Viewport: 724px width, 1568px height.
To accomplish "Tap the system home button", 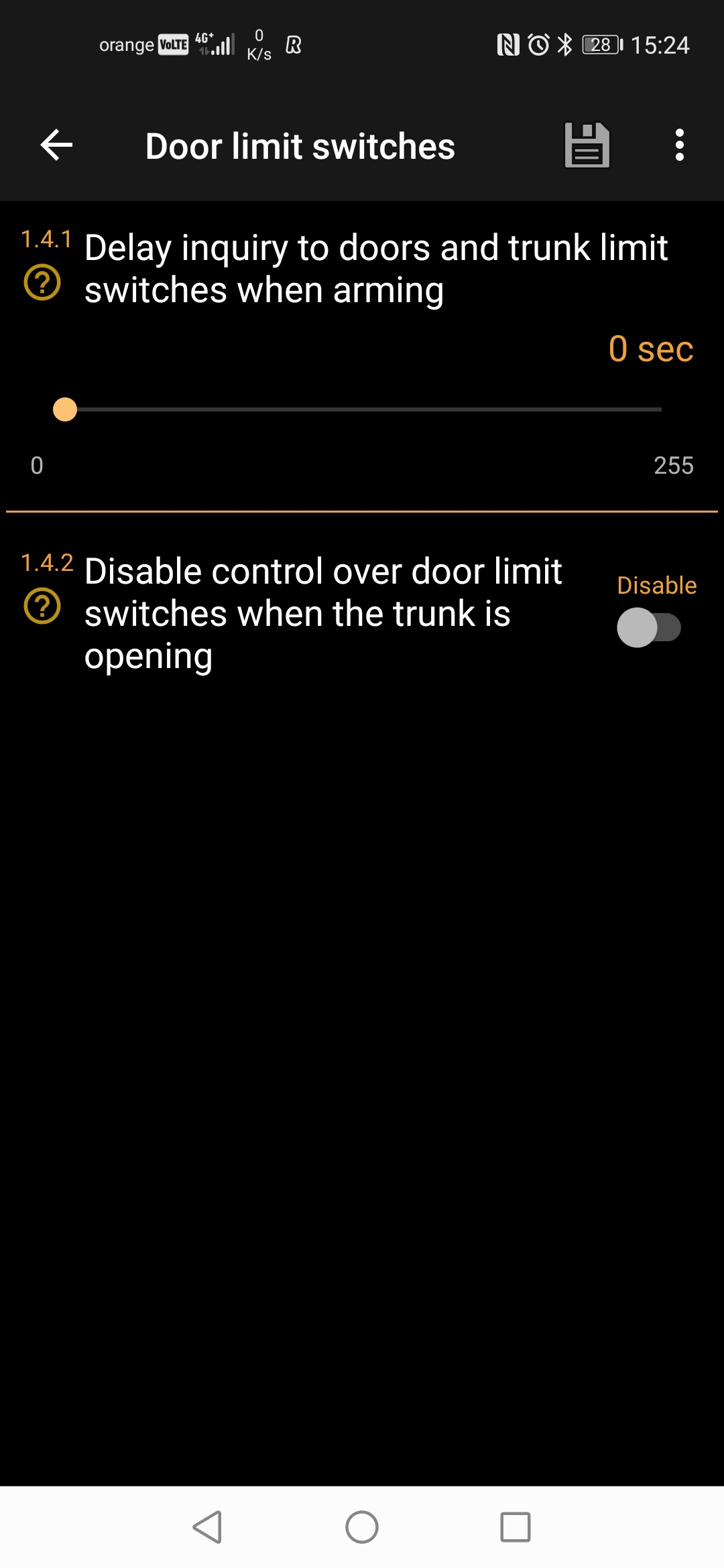I will (x=362, y=1527).
